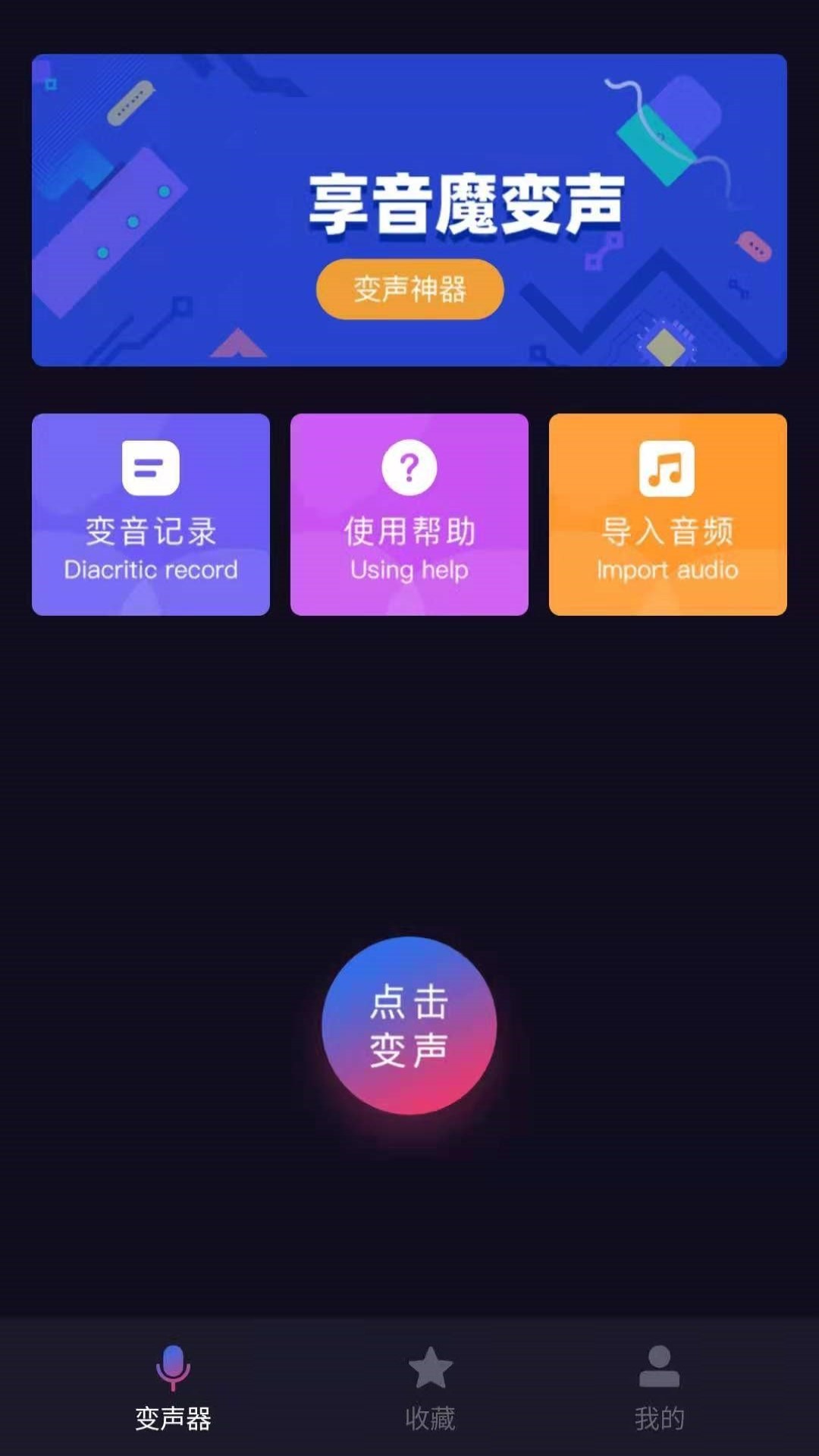Tap the 变声神器 badge
Screen dimensions: 819x1456
(x=409, y=287)
